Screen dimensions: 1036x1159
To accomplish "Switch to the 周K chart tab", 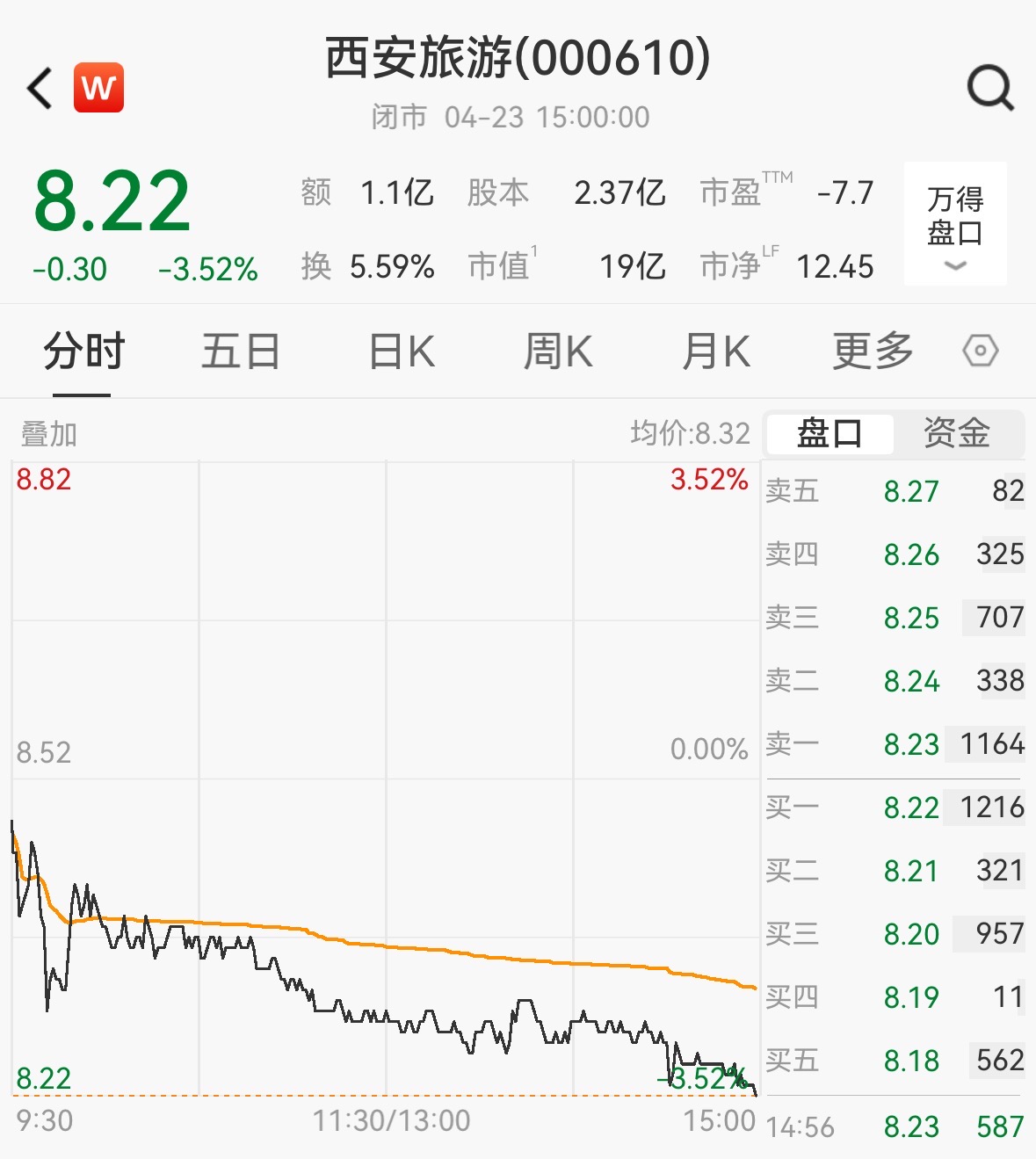I will [558, 352].
